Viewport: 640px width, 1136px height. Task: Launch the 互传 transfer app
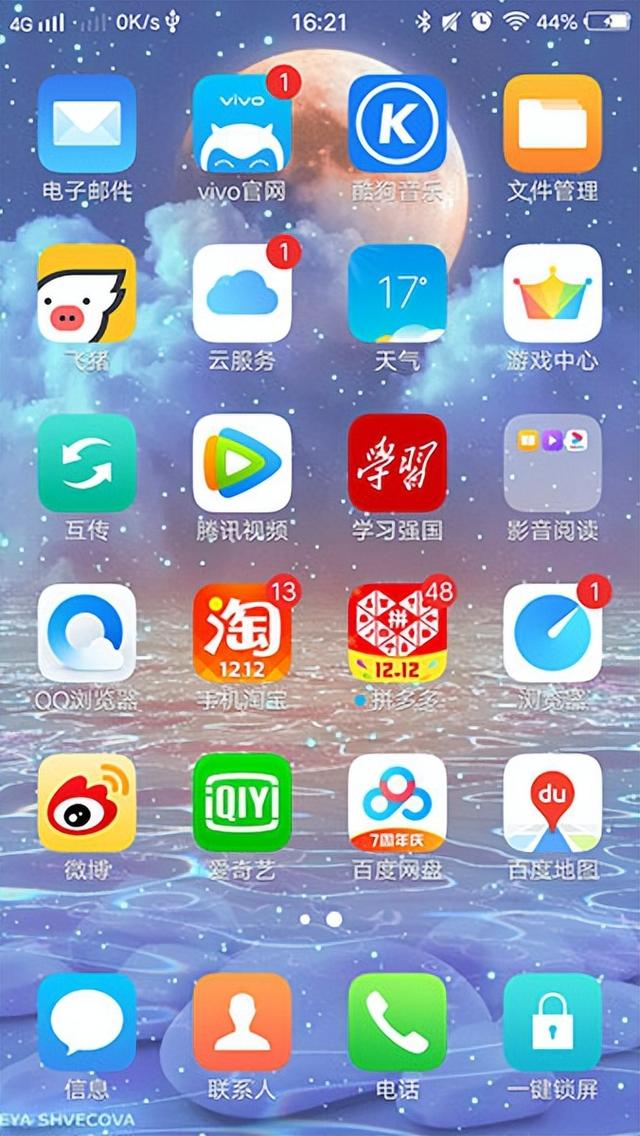[x=87, y=464]
